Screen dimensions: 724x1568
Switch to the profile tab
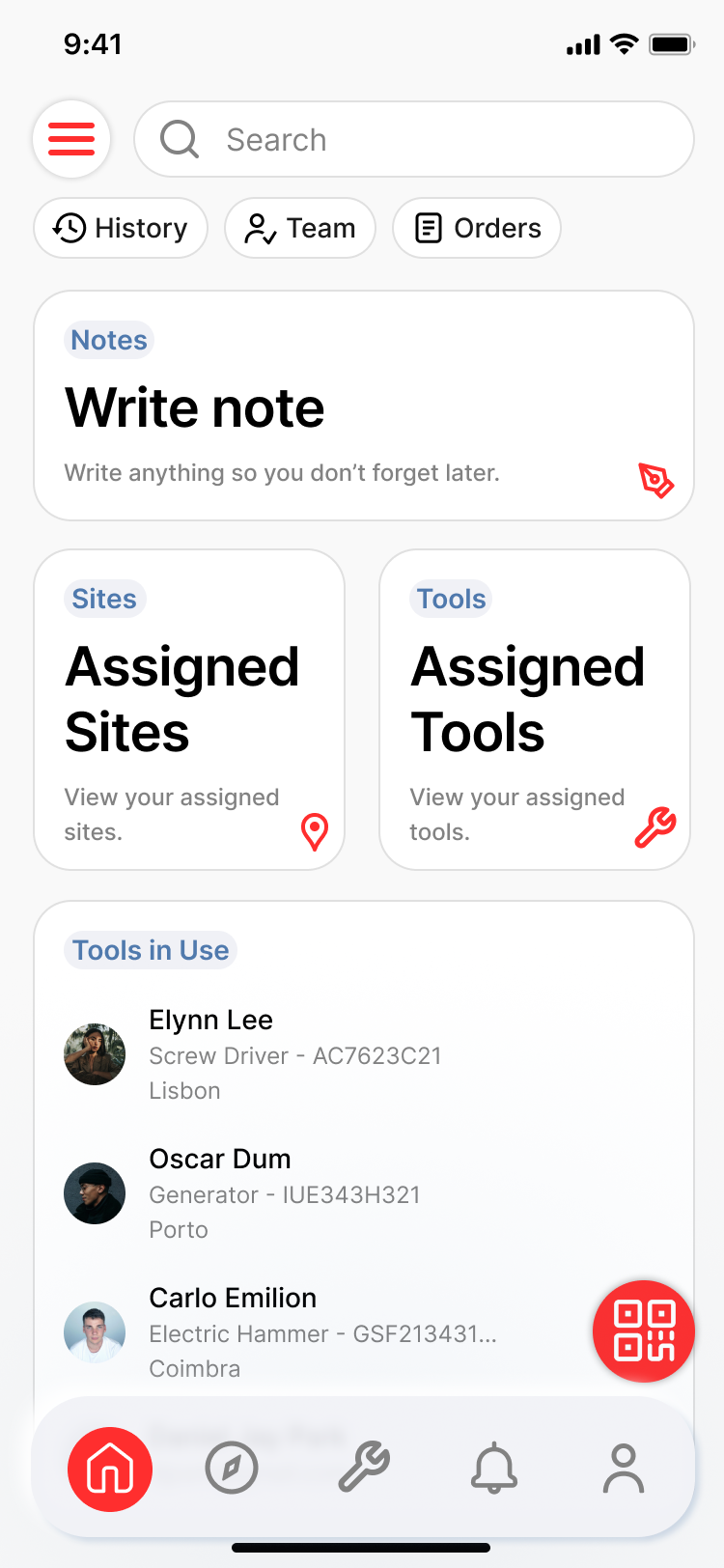point(624,1469)
